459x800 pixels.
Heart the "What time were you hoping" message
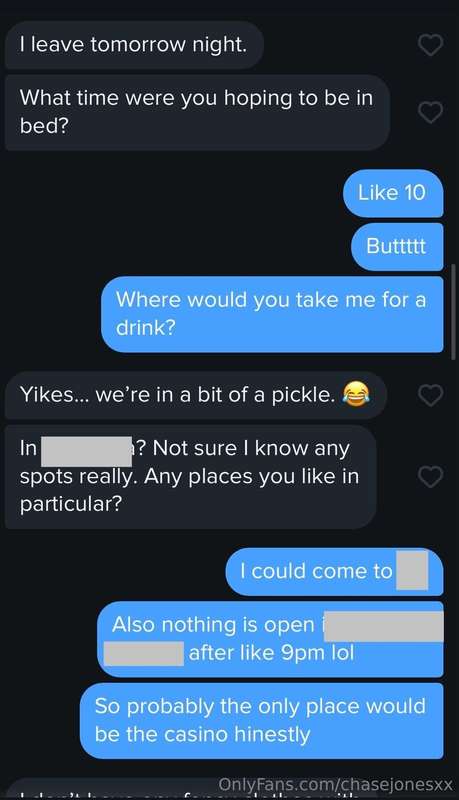pos(430,112)
